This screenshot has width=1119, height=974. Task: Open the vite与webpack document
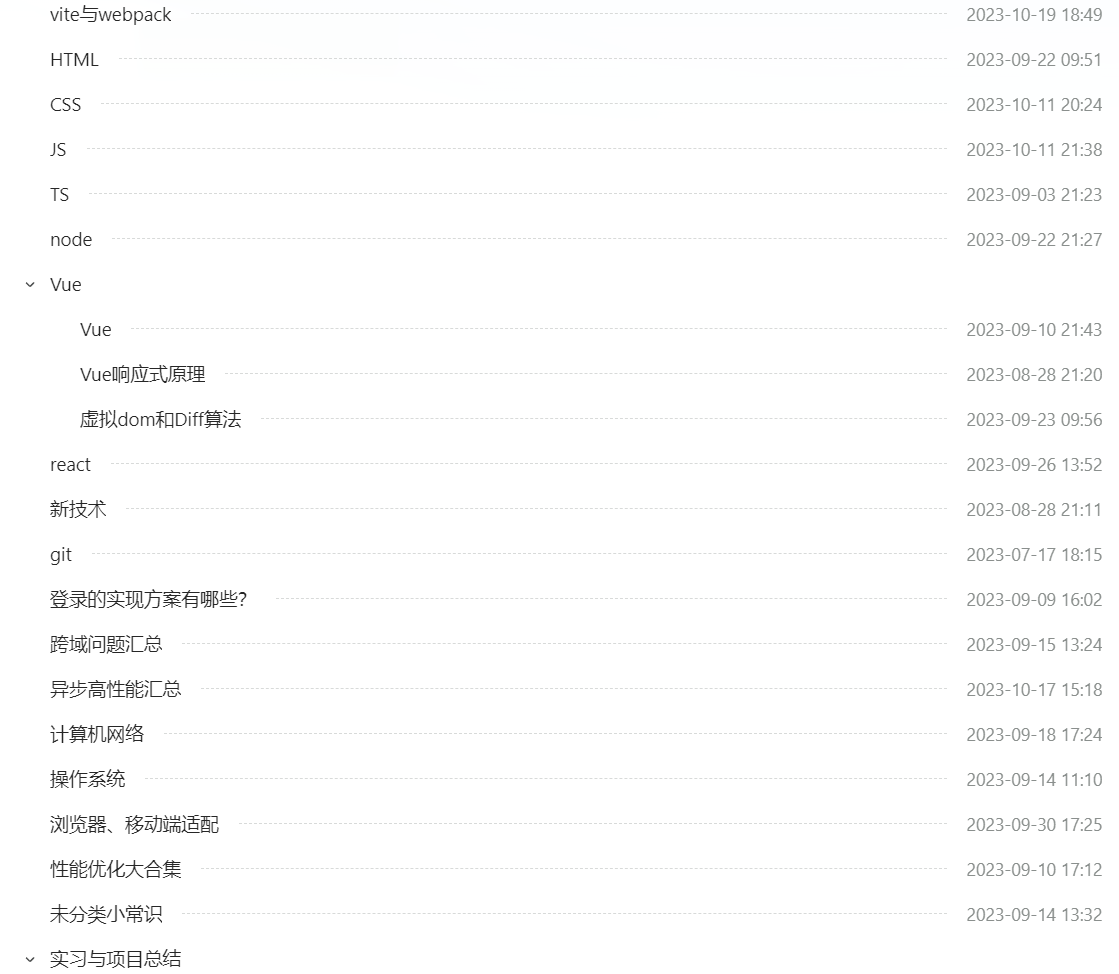[x=110, y=15]
